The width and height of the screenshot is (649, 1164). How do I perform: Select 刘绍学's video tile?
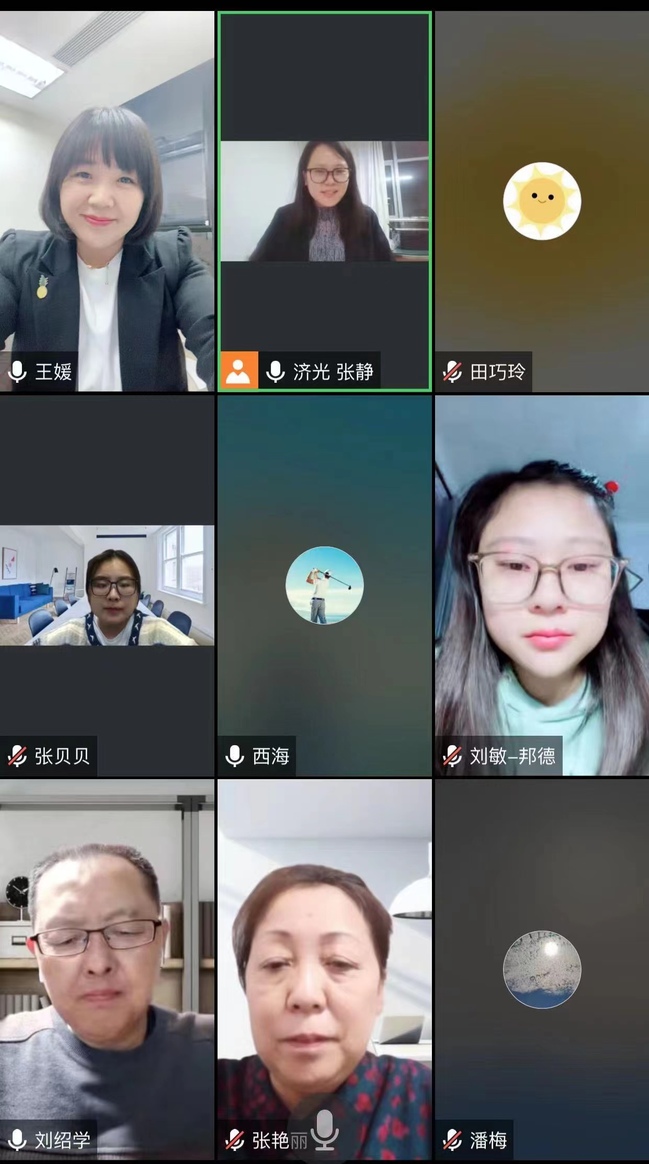click(x=107, y=968)
